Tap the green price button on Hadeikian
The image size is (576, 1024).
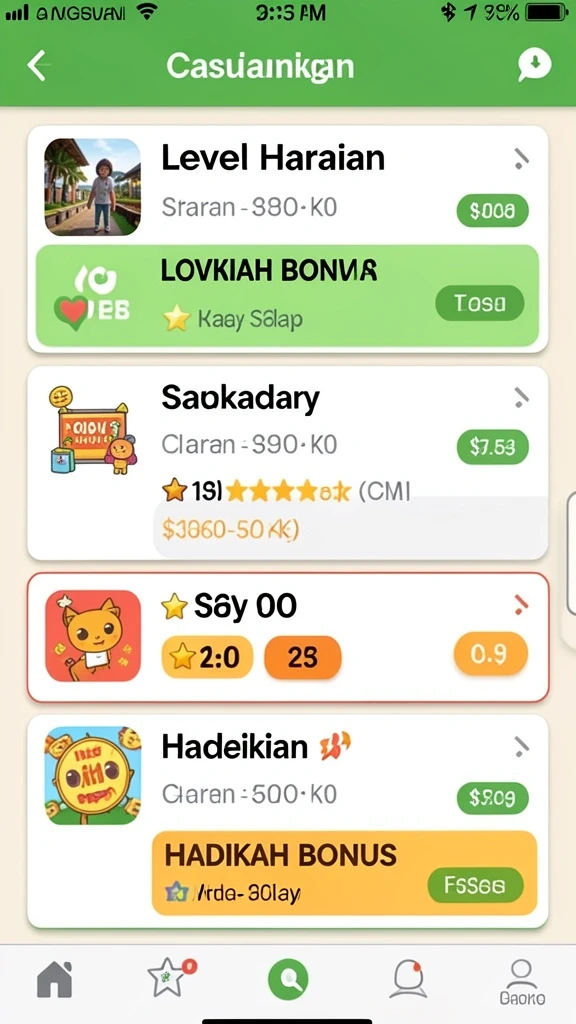pos(492,797)
